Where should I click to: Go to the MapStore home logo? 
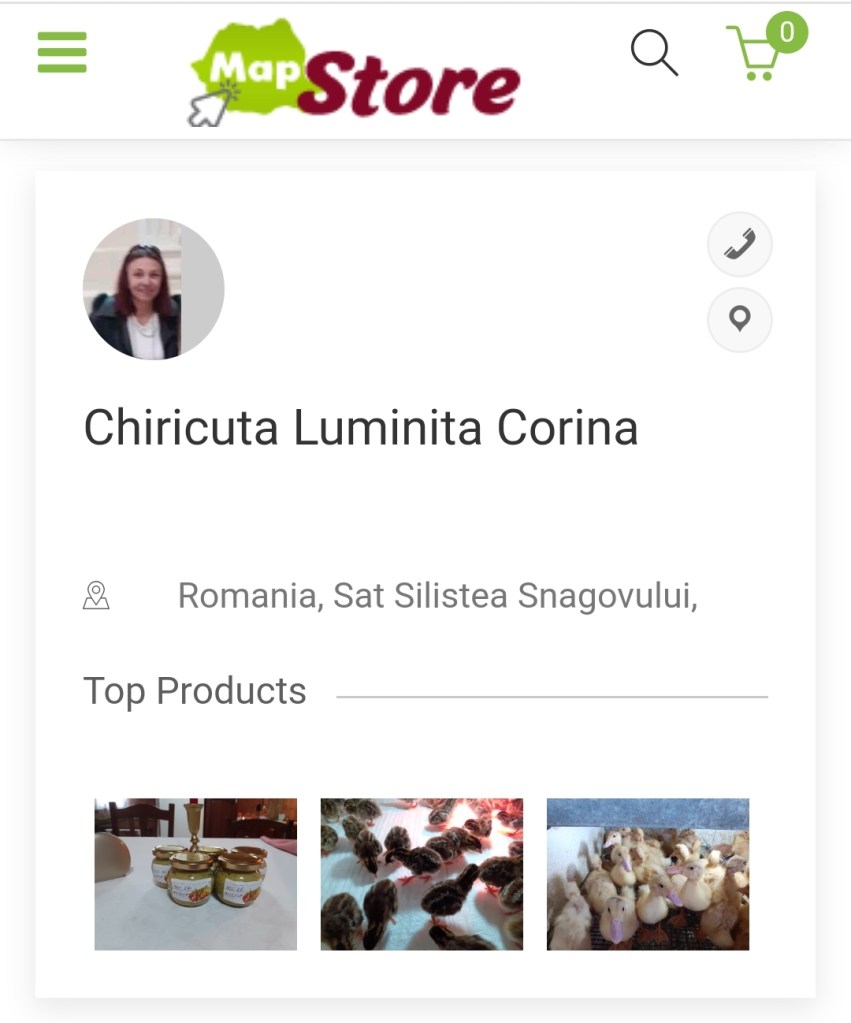click(x=355, y=73)
